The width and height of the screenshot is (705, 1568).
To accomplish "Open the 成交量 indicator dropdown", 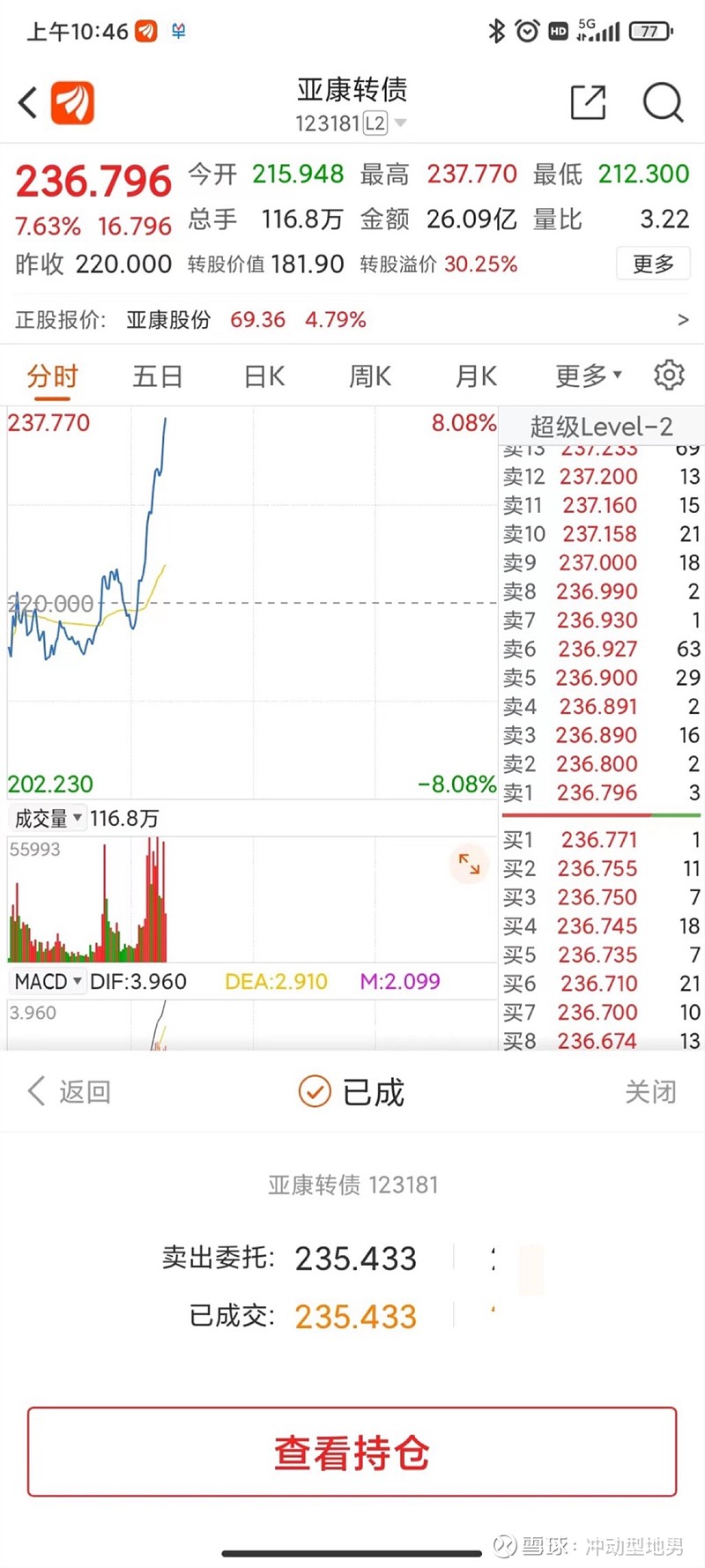I will [x=48, y=818].
